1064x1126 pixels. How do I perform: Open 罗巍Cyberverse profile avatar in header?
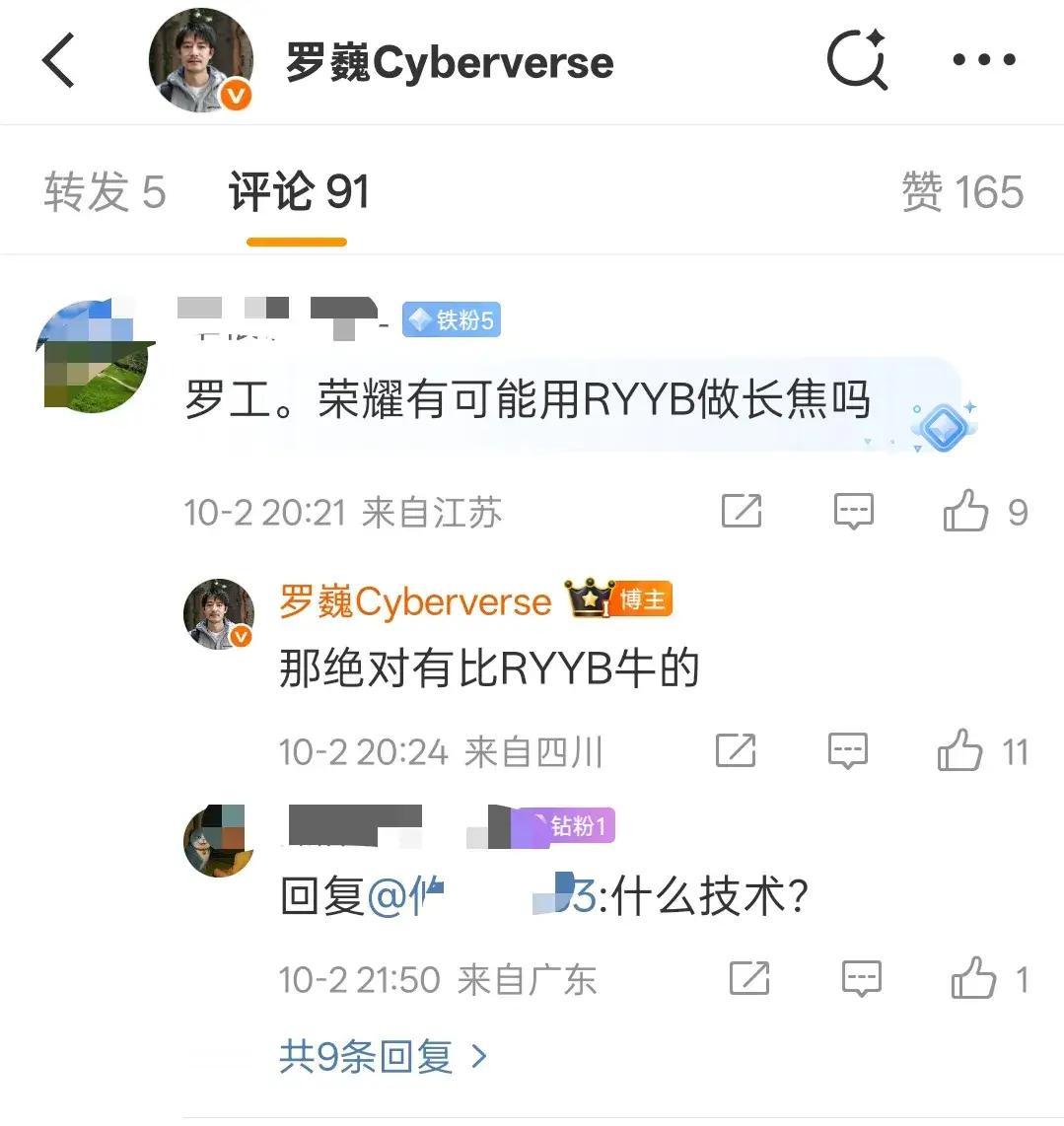coord(201,62)
